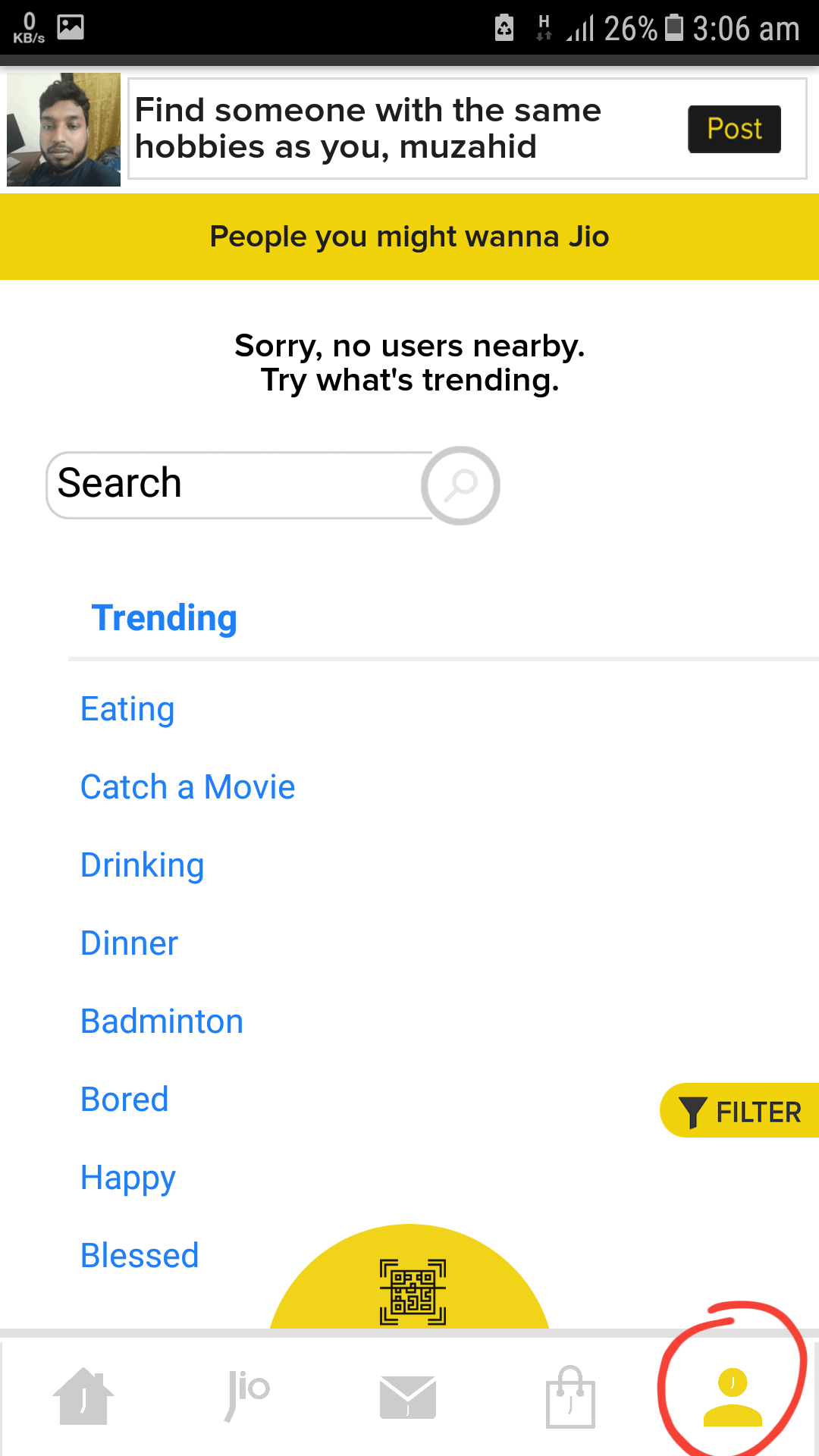This screenshot has height=1456, width=819.
Task: Go to the Home tab
Action: (x=83, y=1397)
